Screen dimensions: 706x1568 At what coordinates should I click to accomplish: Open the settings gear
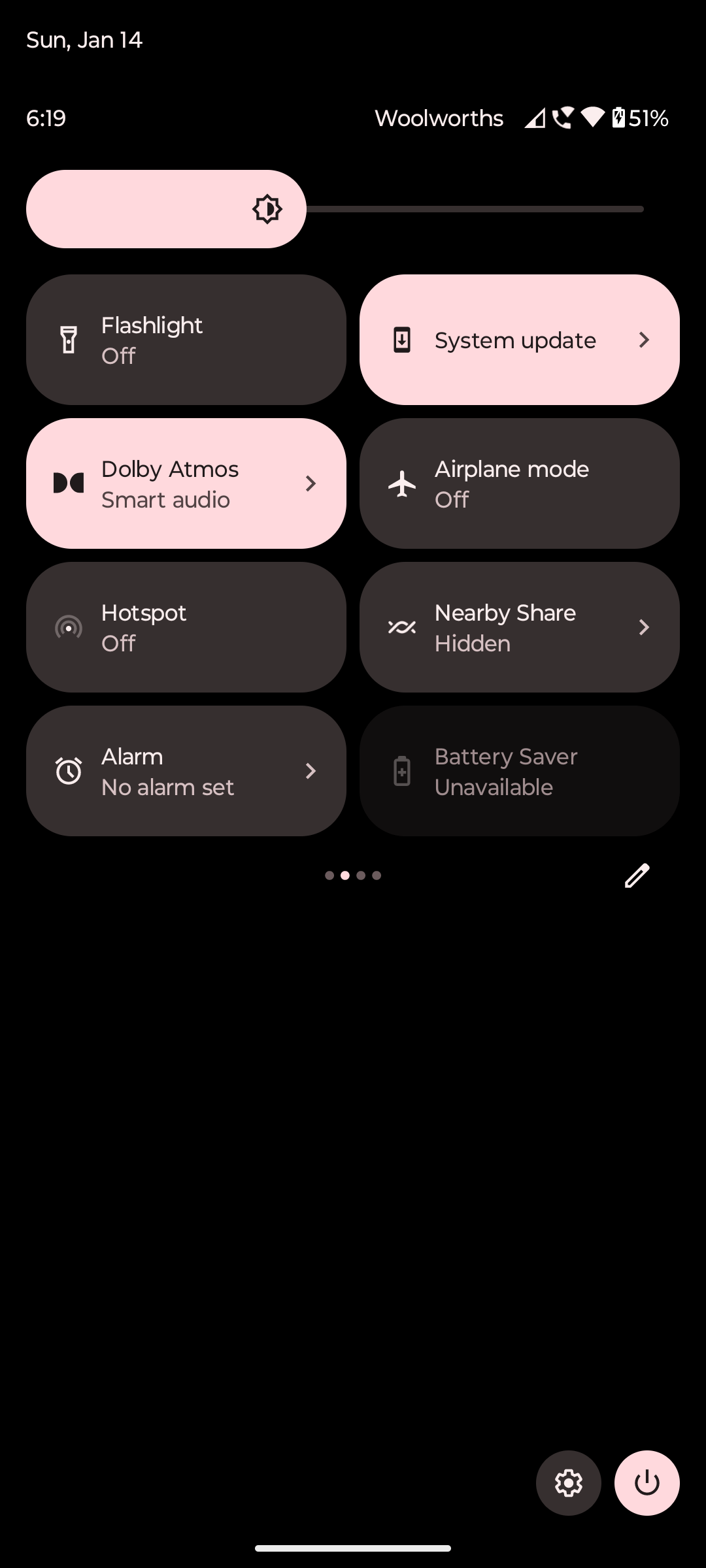pos(569,1483)
